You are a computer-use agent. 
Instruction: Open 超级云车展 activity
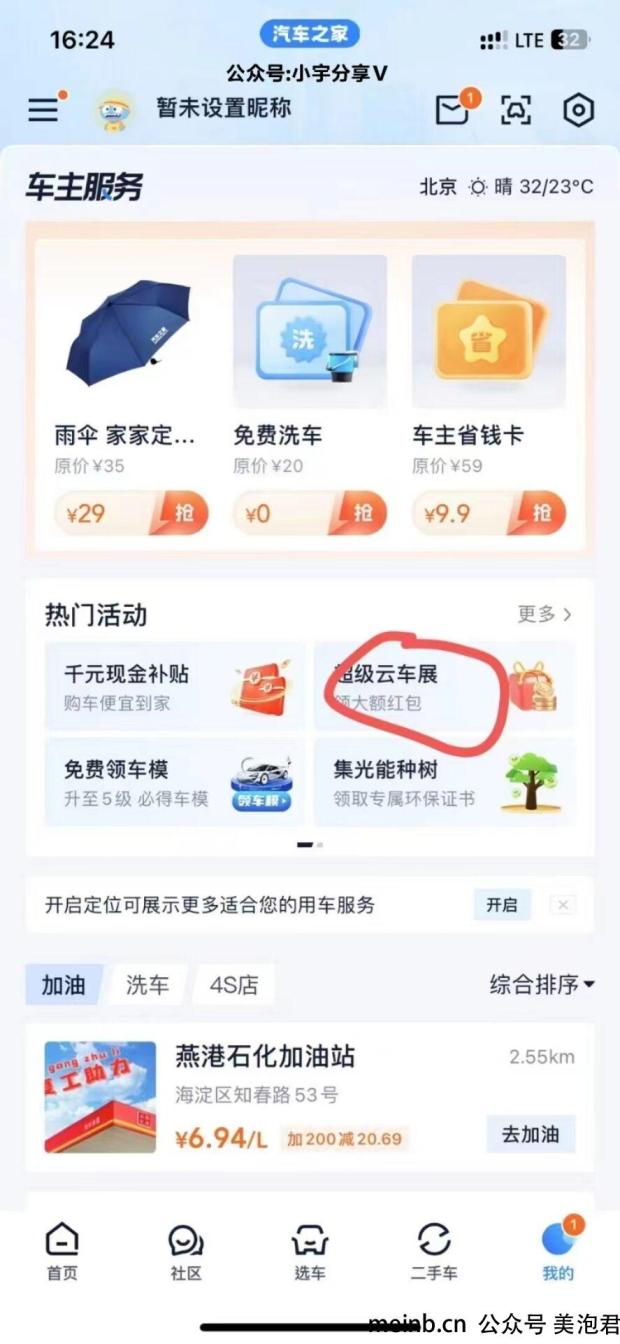click(x=444, y=686)
